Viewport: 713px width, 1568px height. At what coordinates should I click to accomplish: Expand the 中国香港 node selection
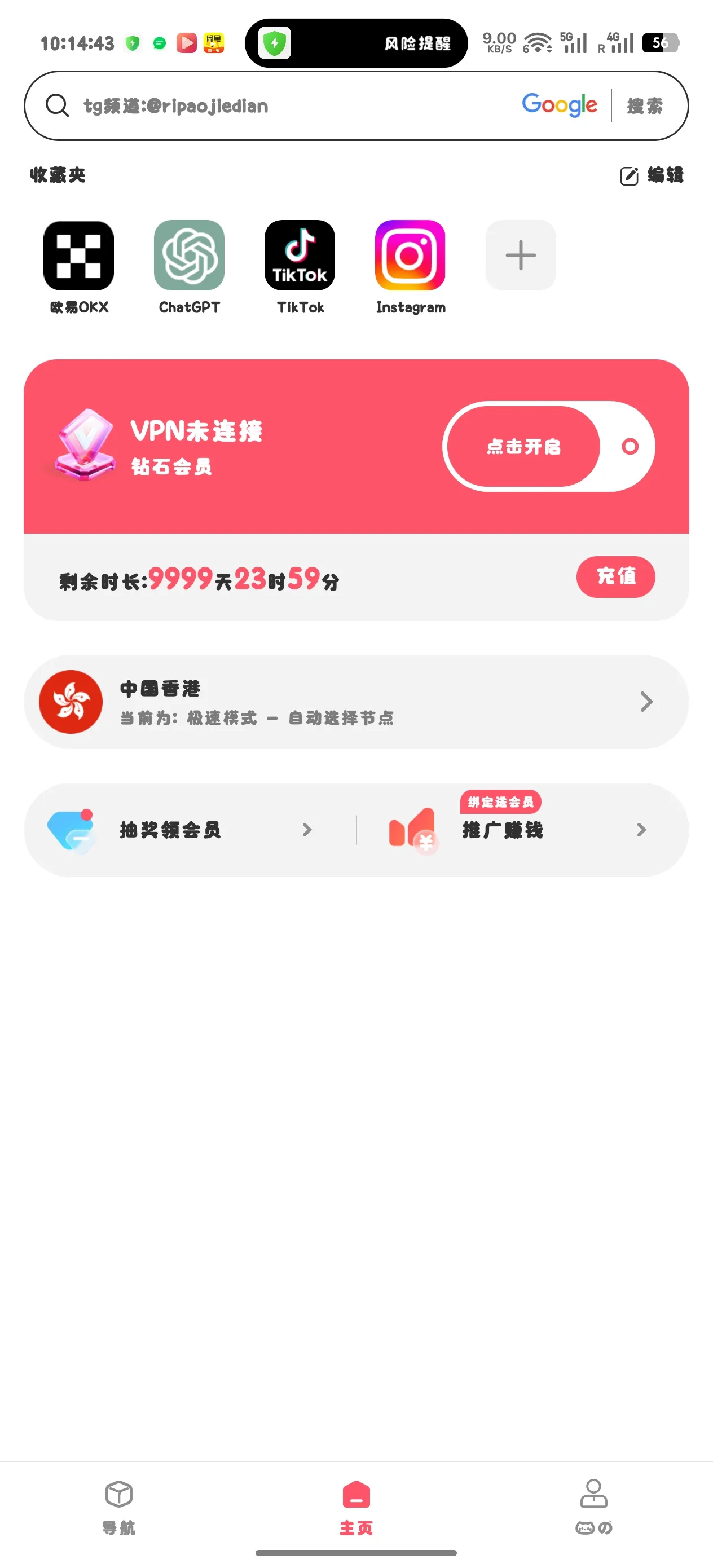tap(646, 702)
